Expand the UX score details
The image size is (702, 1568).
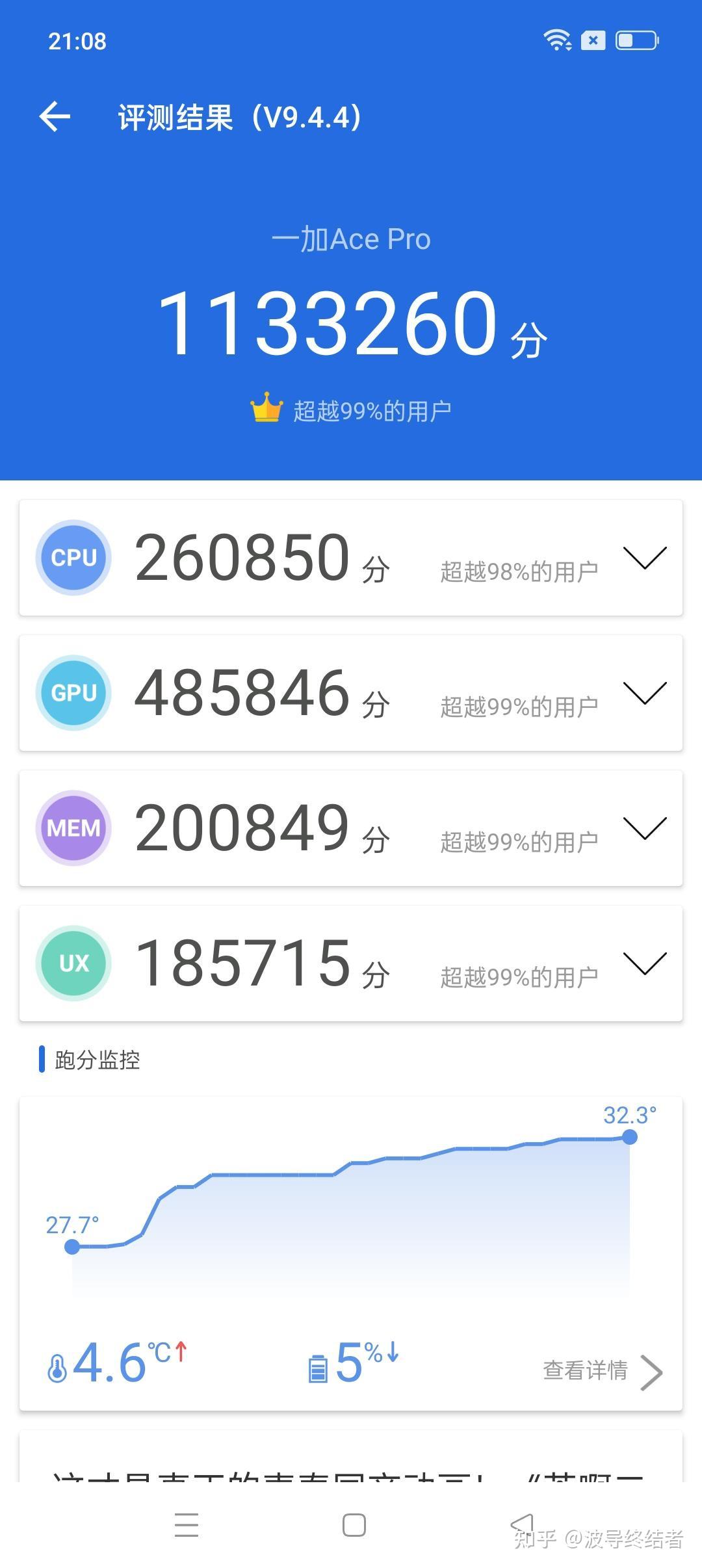pos(644,963)
